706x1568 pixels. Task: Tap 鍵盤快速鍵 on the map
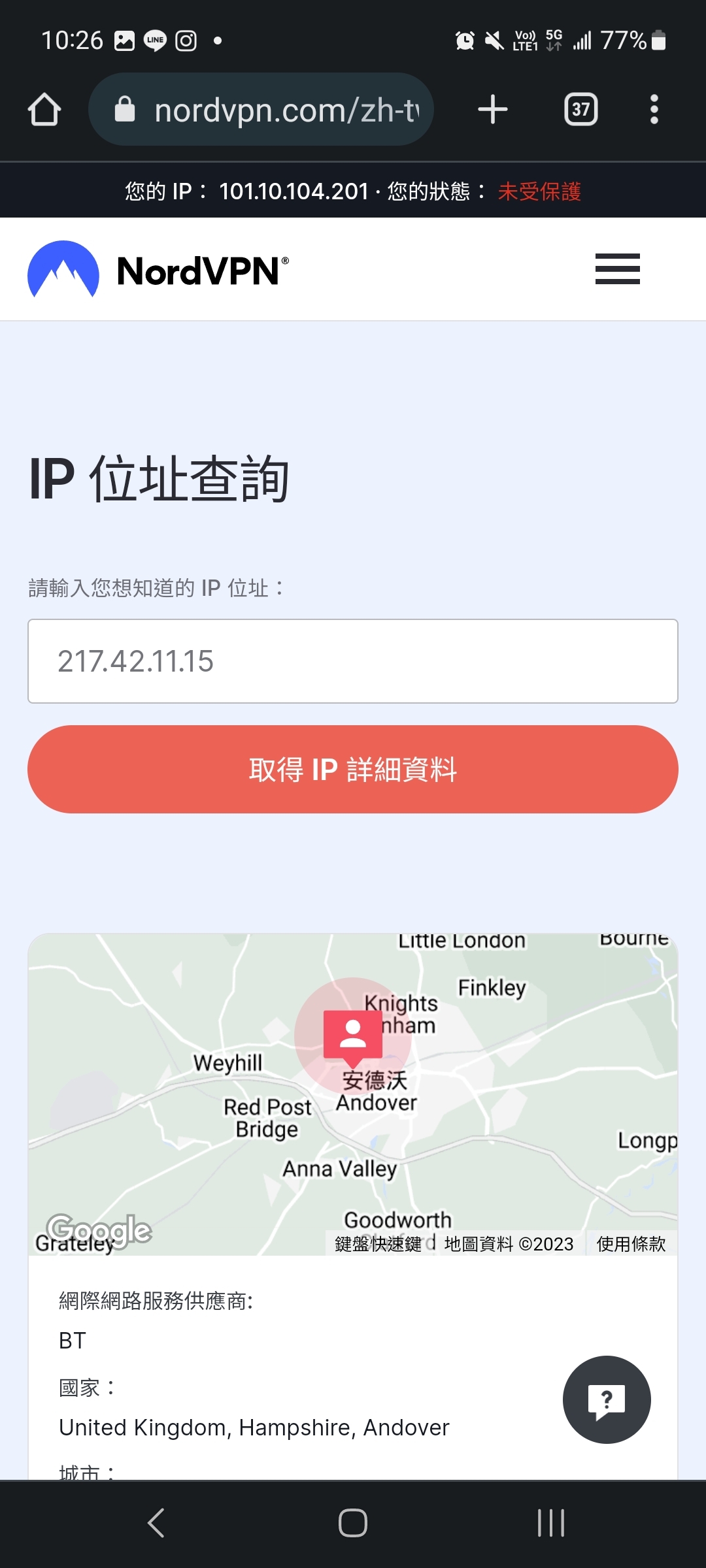[x=378, y=1244]
